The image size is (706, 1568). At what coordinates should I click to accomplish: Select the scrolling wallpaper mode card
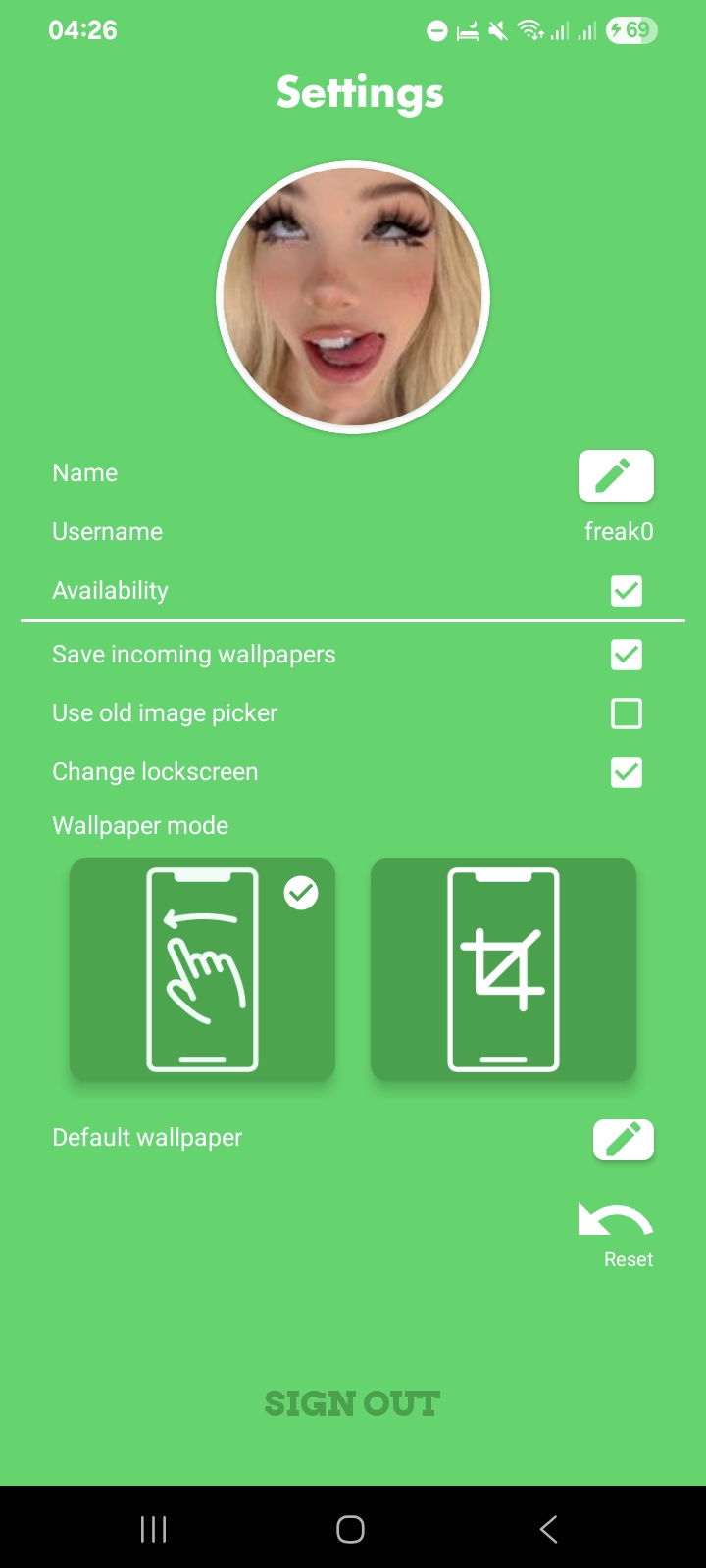[x=202, y=969]
